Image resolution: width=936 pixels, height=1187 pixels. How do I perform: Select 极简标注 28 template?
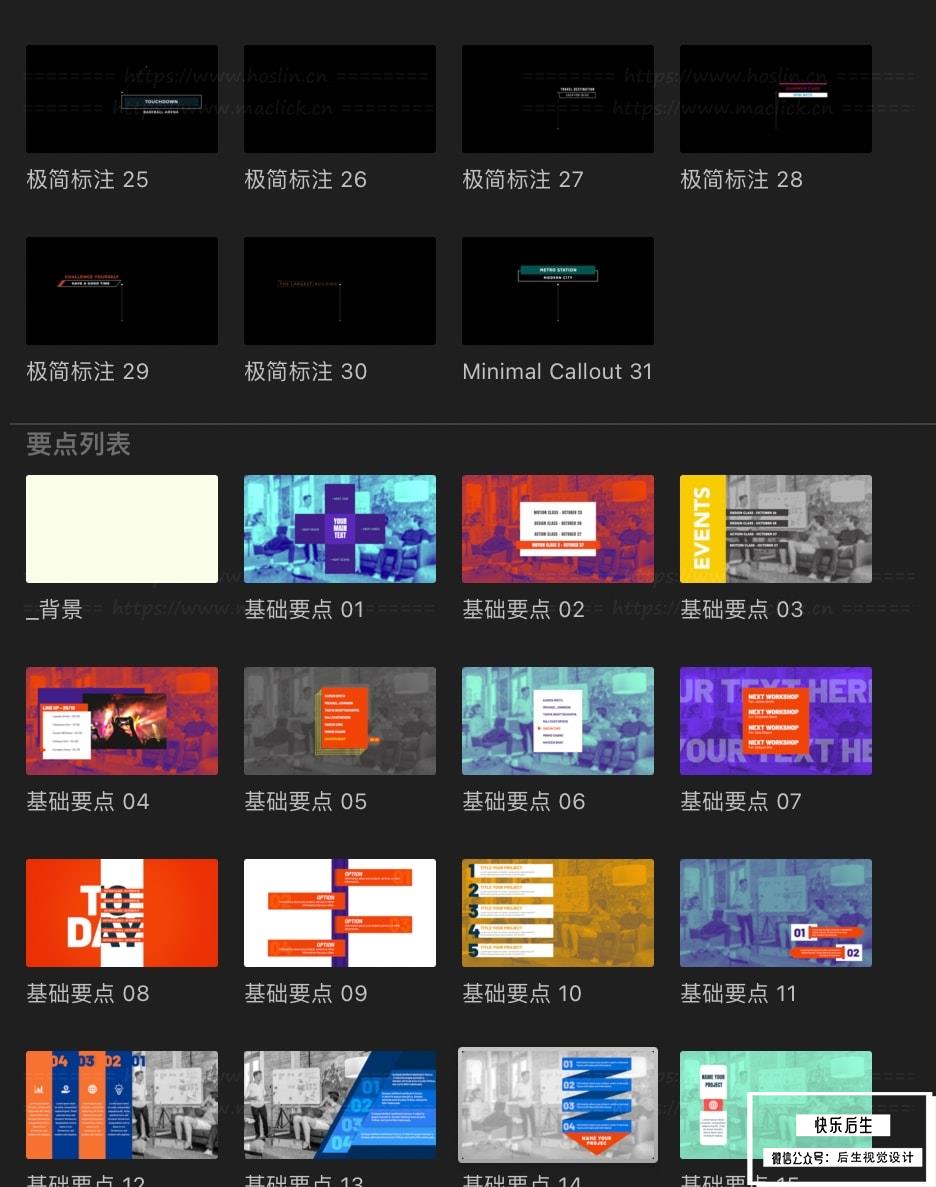[776, 99]
